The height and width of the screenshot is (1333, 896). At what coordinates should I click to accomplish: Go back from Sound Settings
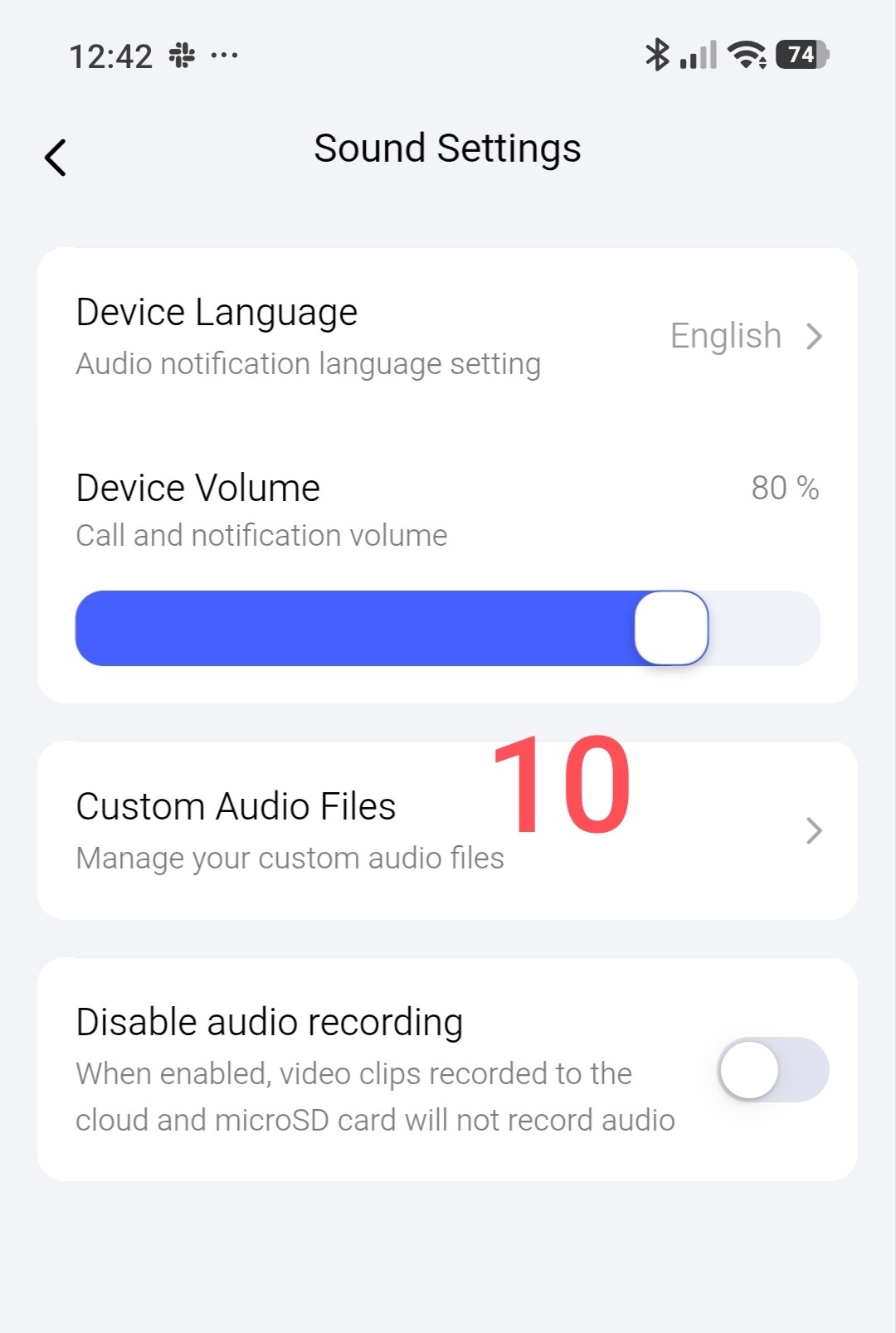(56, 158)
